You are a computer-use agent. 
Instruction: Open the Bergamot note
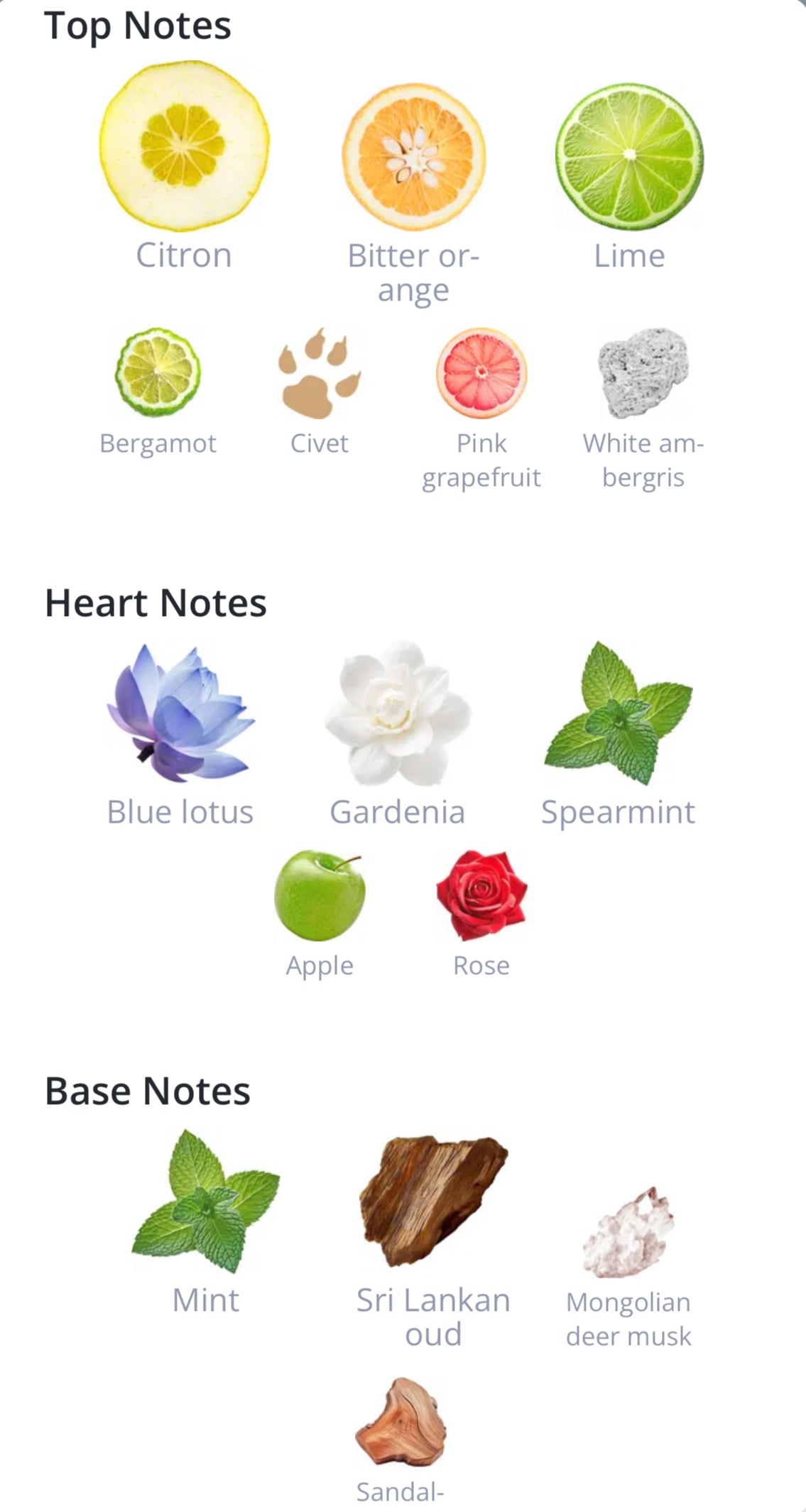coord(158,372)
